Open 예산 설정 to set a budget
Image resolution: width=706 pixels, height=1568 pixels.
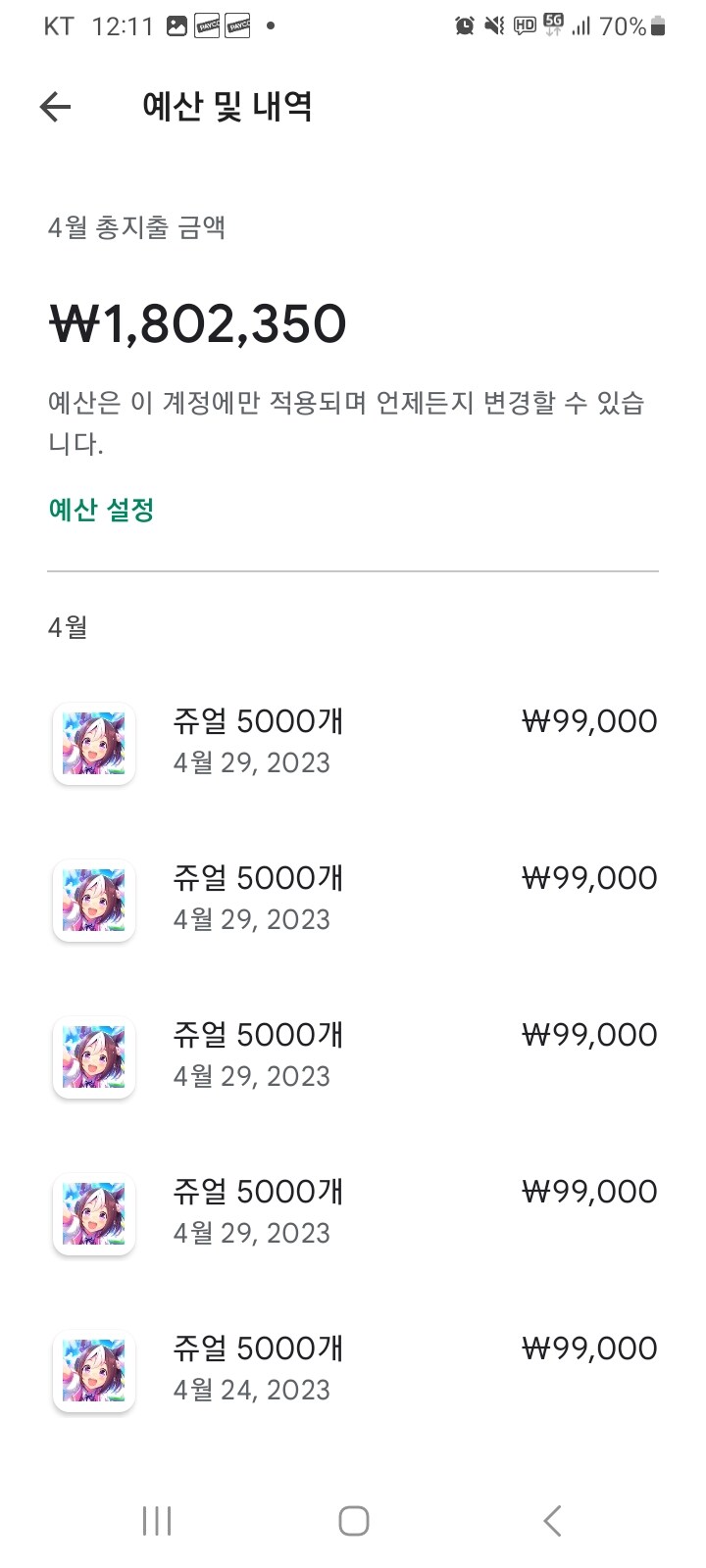coord(101,510)
